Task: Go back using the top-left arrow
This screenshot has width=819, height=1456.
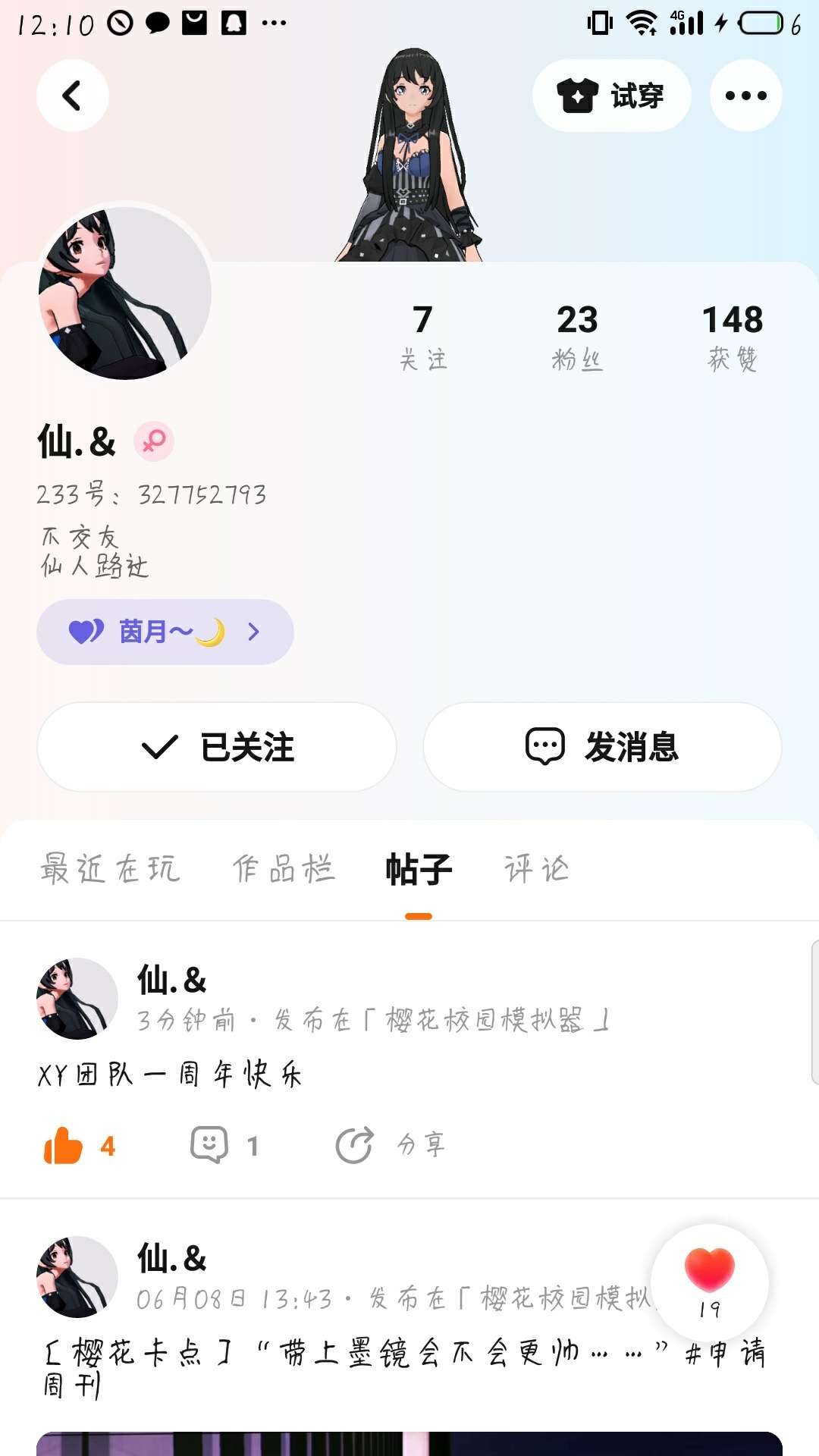Action: click(x=72, y=96)
